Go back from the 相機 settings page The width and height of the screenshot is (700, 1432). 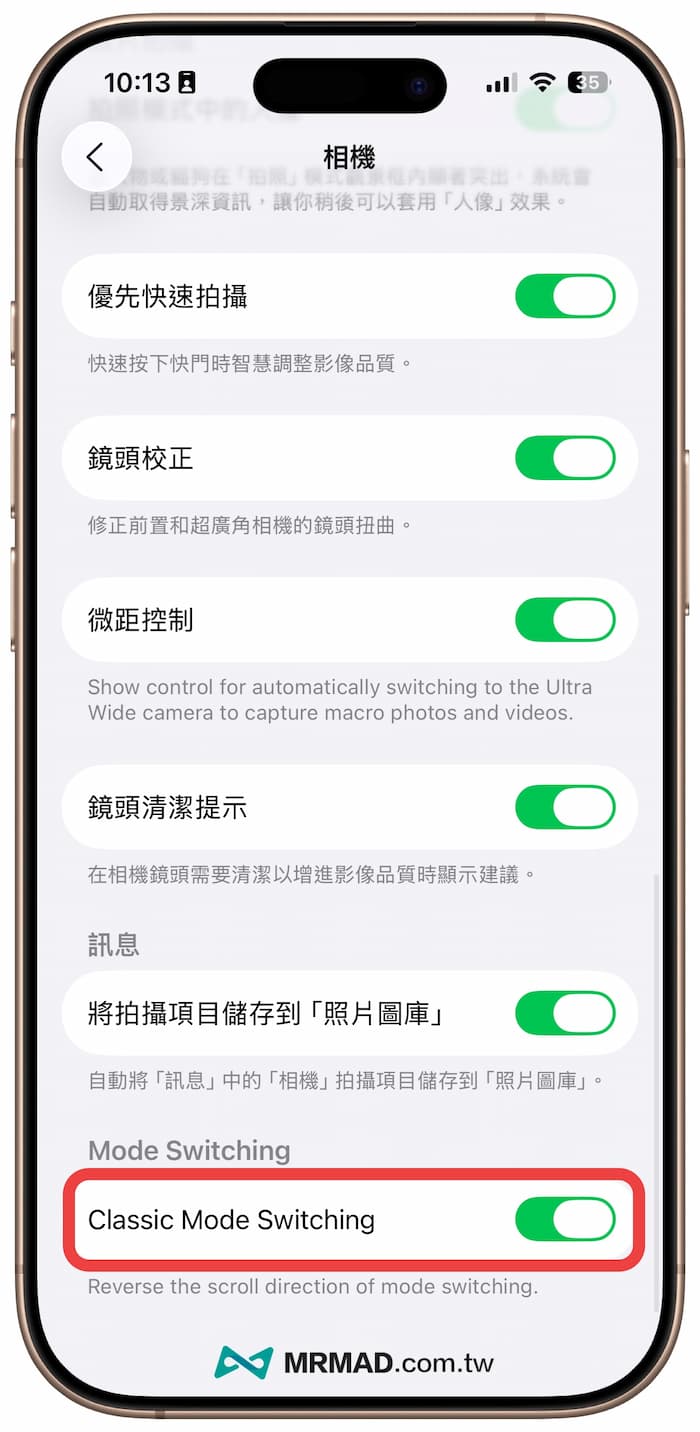(96, 157)
